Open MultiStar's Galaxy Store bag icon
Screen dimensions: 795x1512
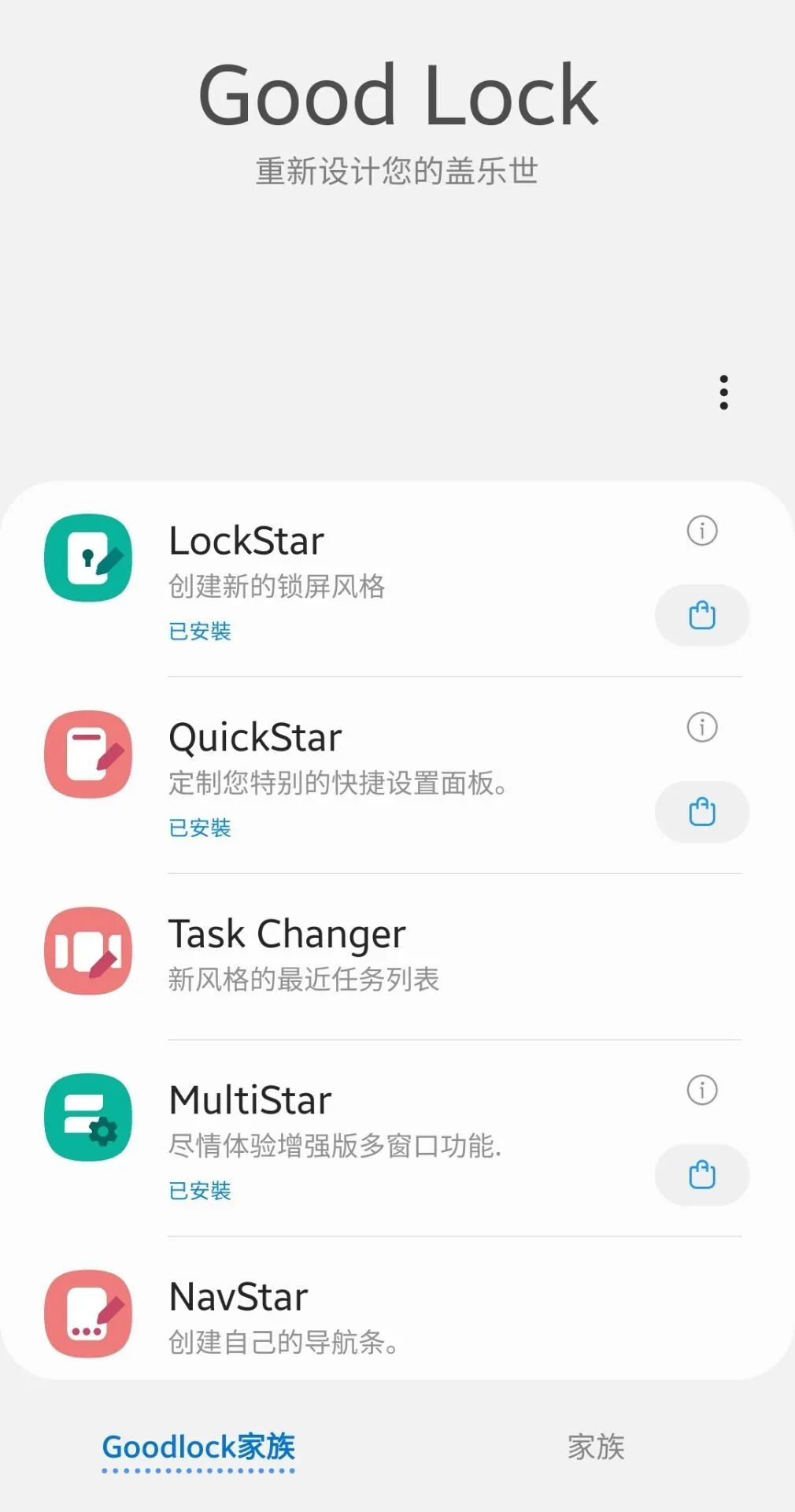tap(701, 1175)
